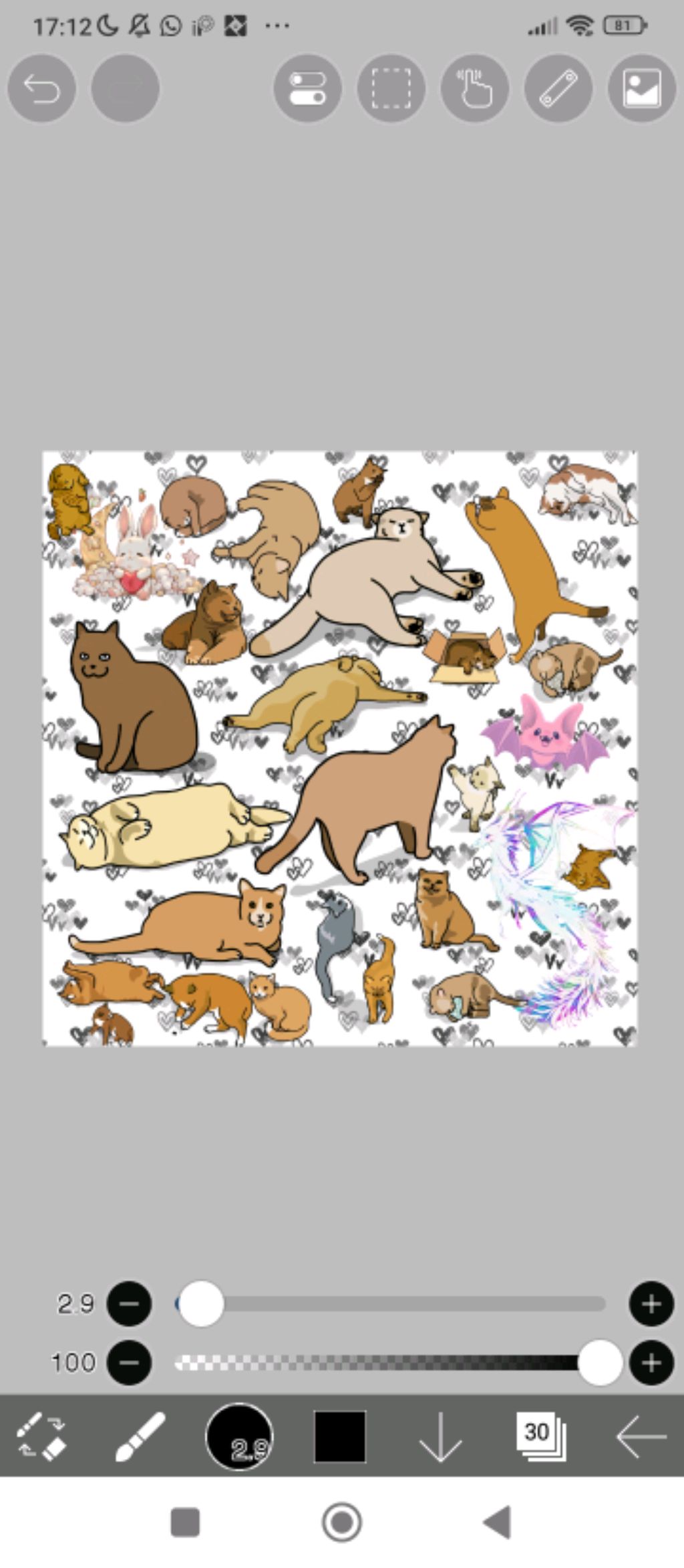
Task: Open the layers panel showing 30
Action: click(540, 1436)
